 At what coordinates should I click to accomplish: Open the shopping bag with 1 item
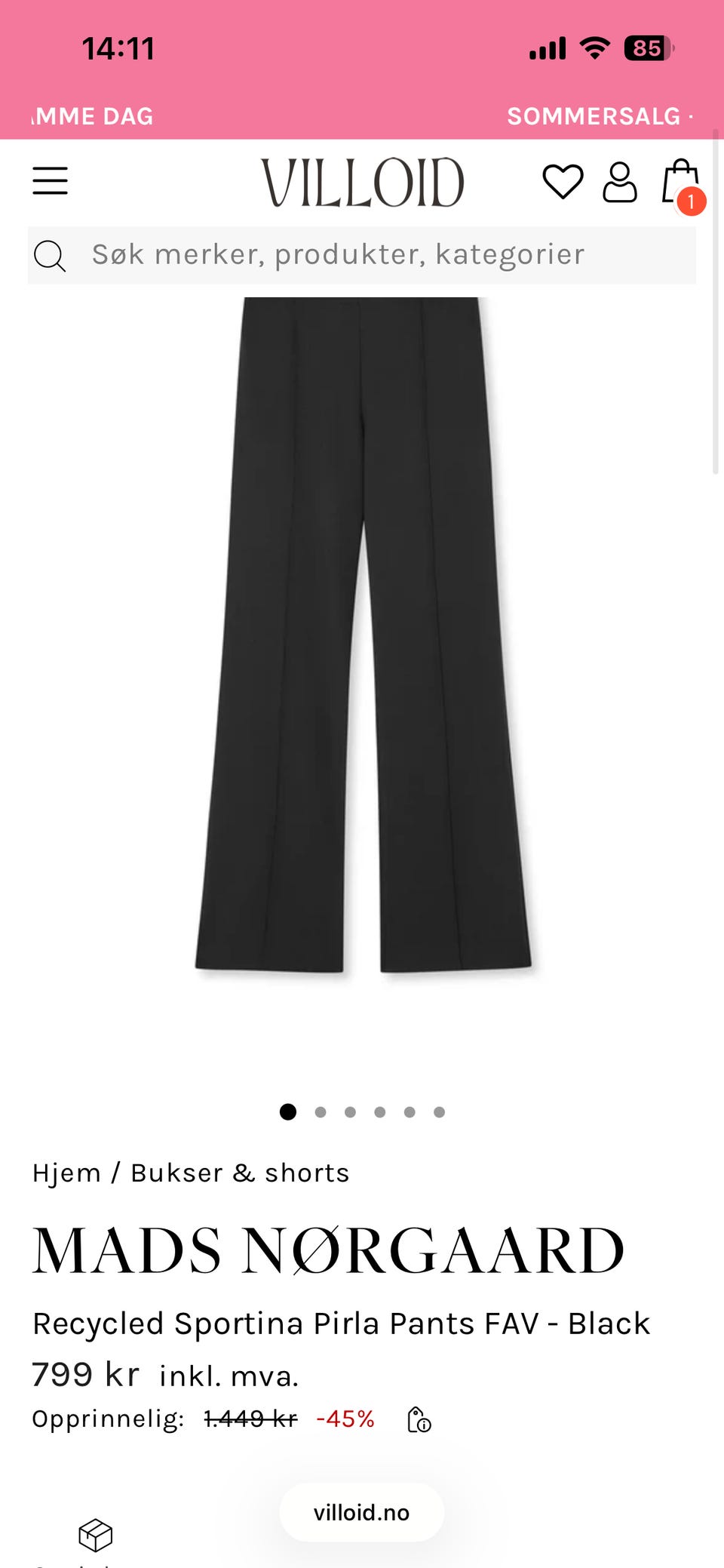click(x=683, y=185)
